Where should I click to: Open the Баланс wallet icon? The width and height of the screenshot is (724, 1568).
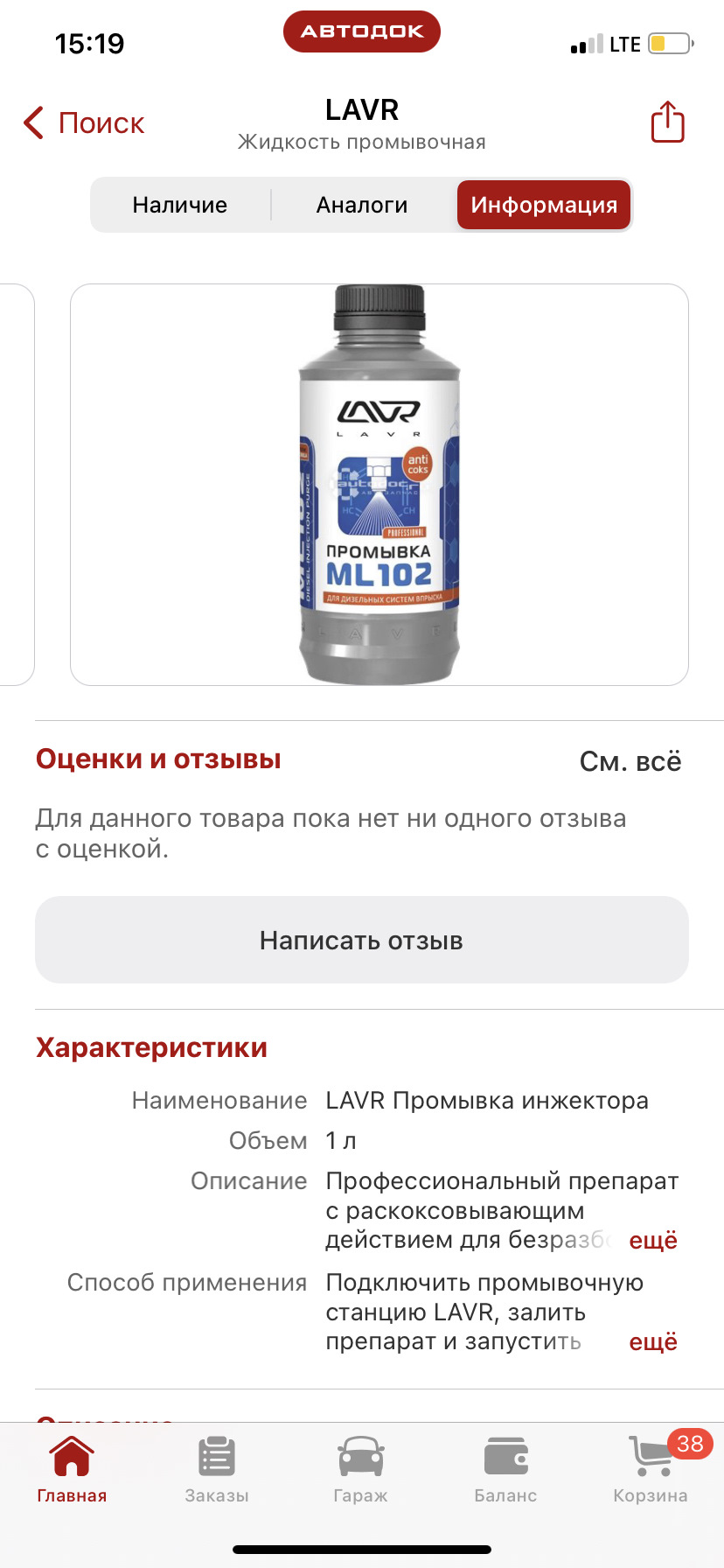point(505,1454)
